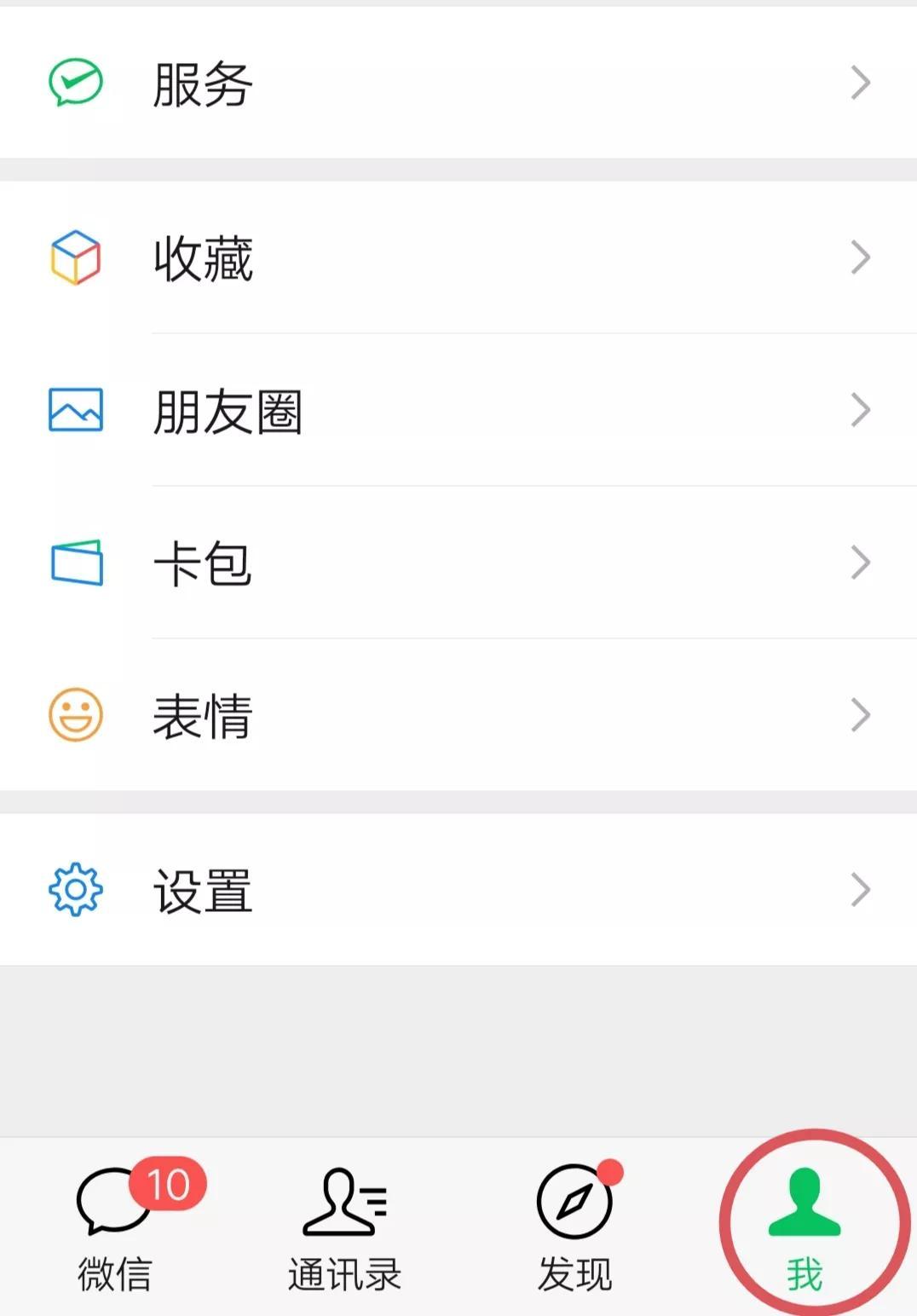917x1316 pixels.
Task: Select the 卡包 (Card Wallet) icon
Action: [77, 562]
